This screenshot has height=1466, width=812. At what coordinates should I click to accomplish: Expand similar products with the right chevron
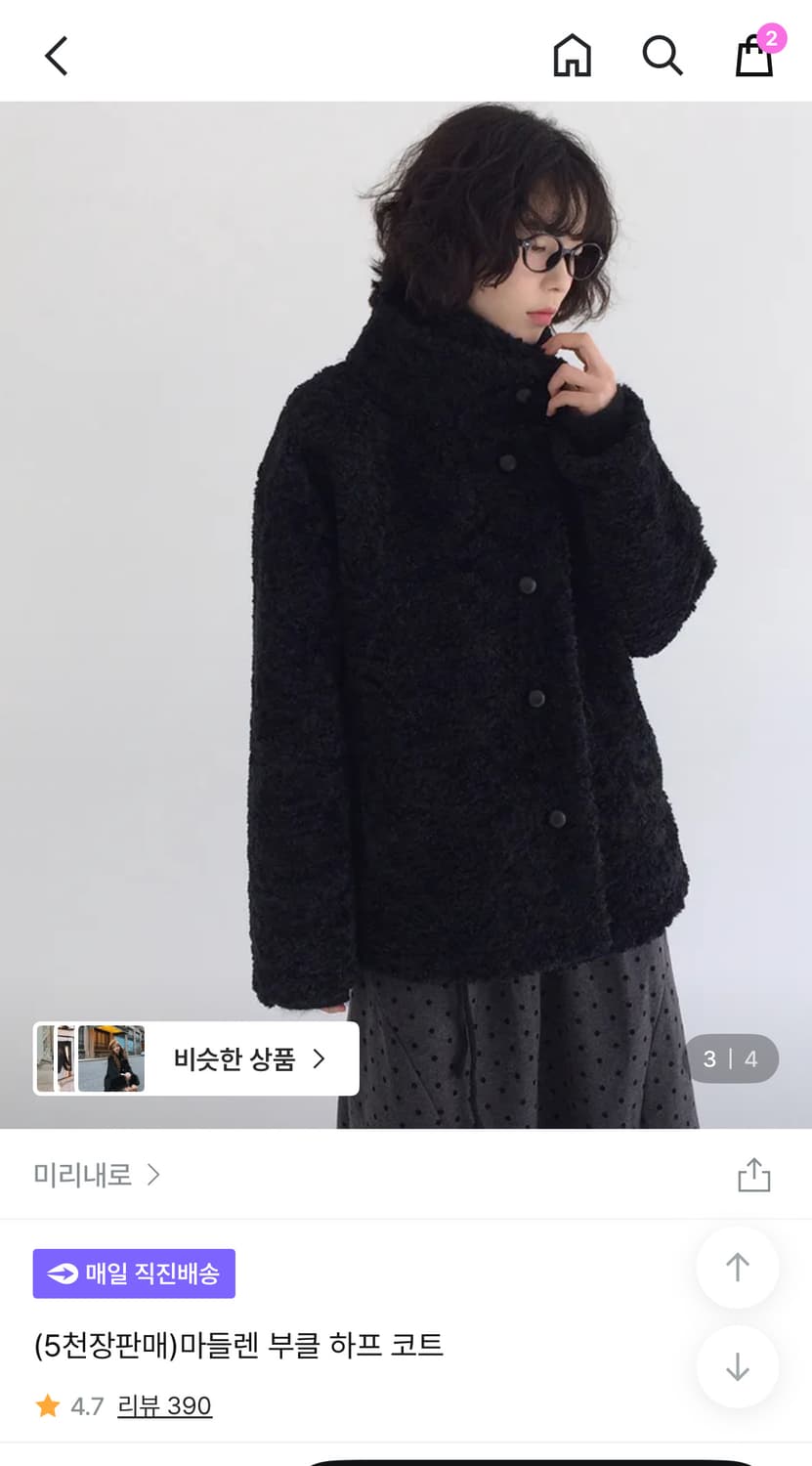(318, 1058)
